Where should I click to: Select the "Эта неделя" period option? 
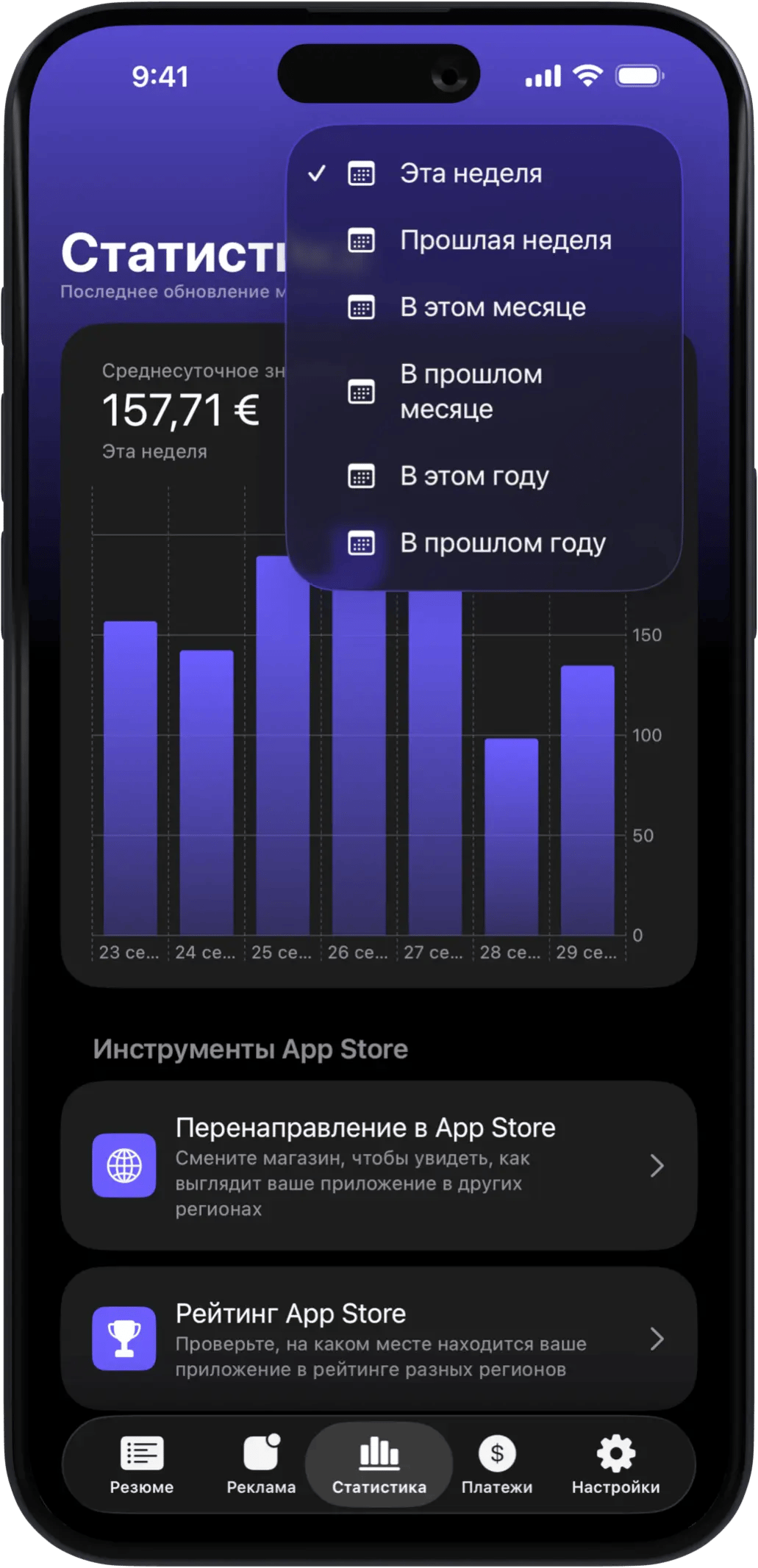click(x=471, y=174)
